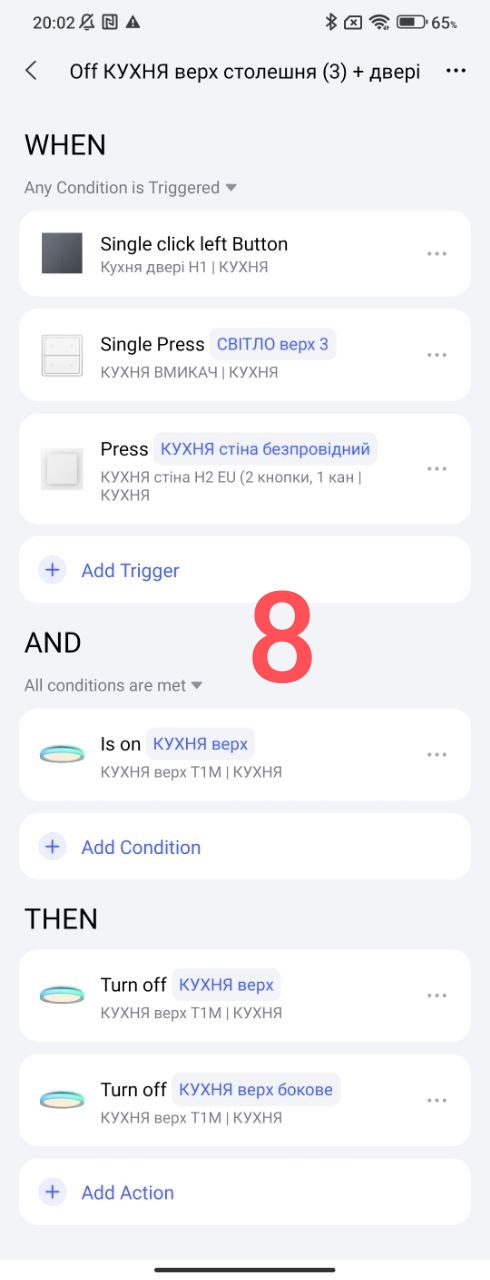
Task: Open options for Turn off КУХНЯ верх бокове
Action: [437, 1100]
